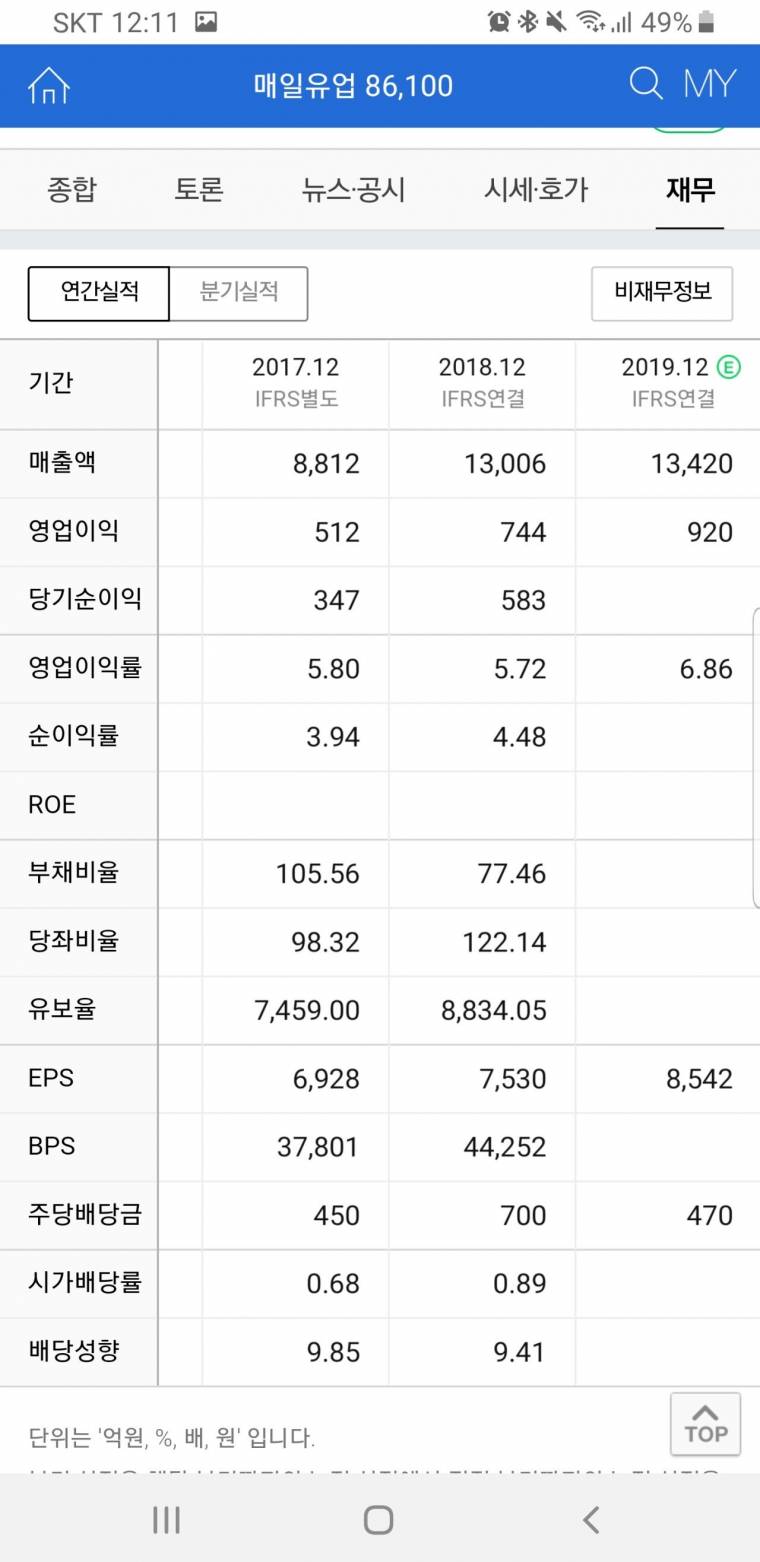The width and height of the screenshot is (760, 1562).
Task: Open the MY page
Action: click(x=709, y=85)
